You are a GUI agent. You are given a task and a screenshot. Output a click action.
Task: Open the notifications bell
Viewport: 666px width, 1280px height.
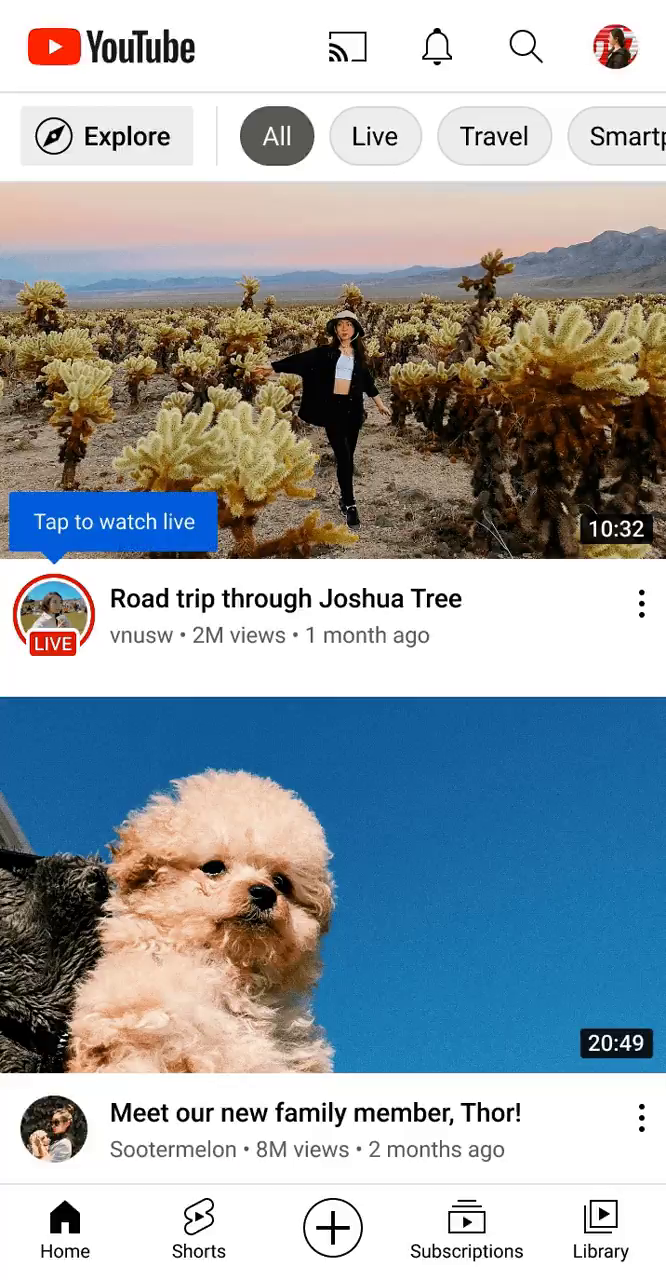(437, 47)
